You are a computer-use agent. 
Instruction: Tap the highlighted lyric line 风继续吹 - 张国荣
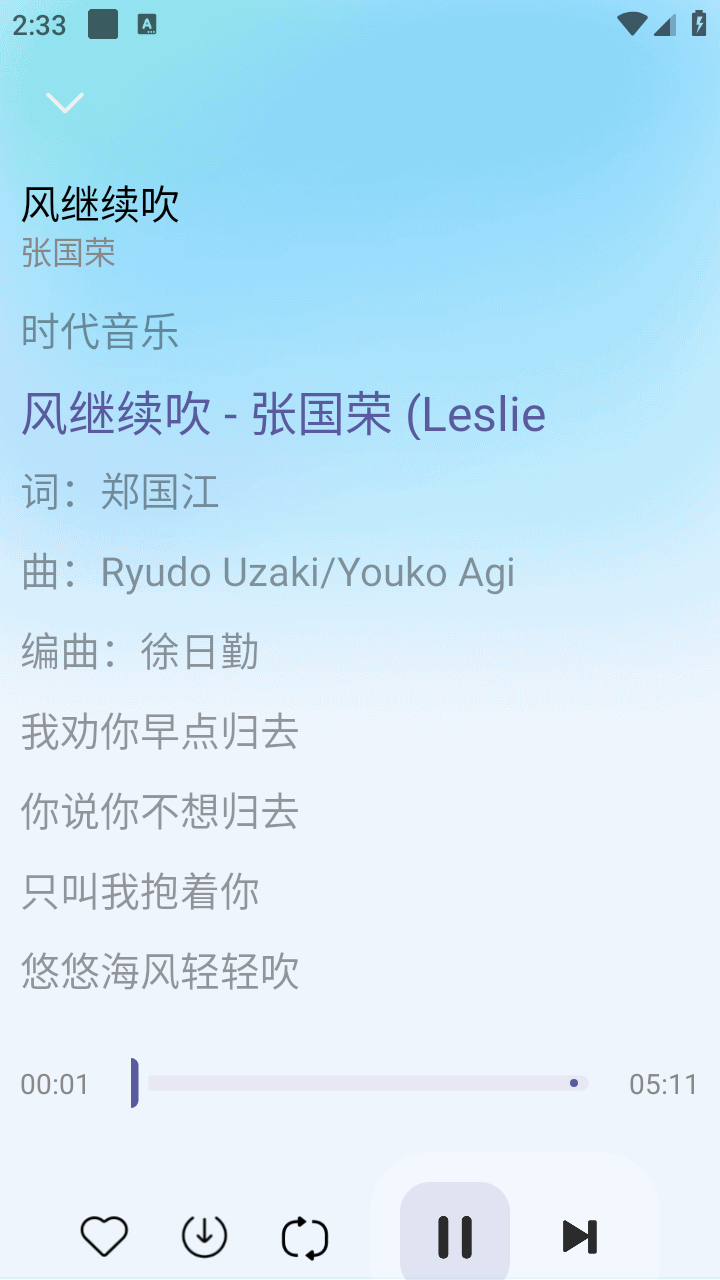click(283, 413)
